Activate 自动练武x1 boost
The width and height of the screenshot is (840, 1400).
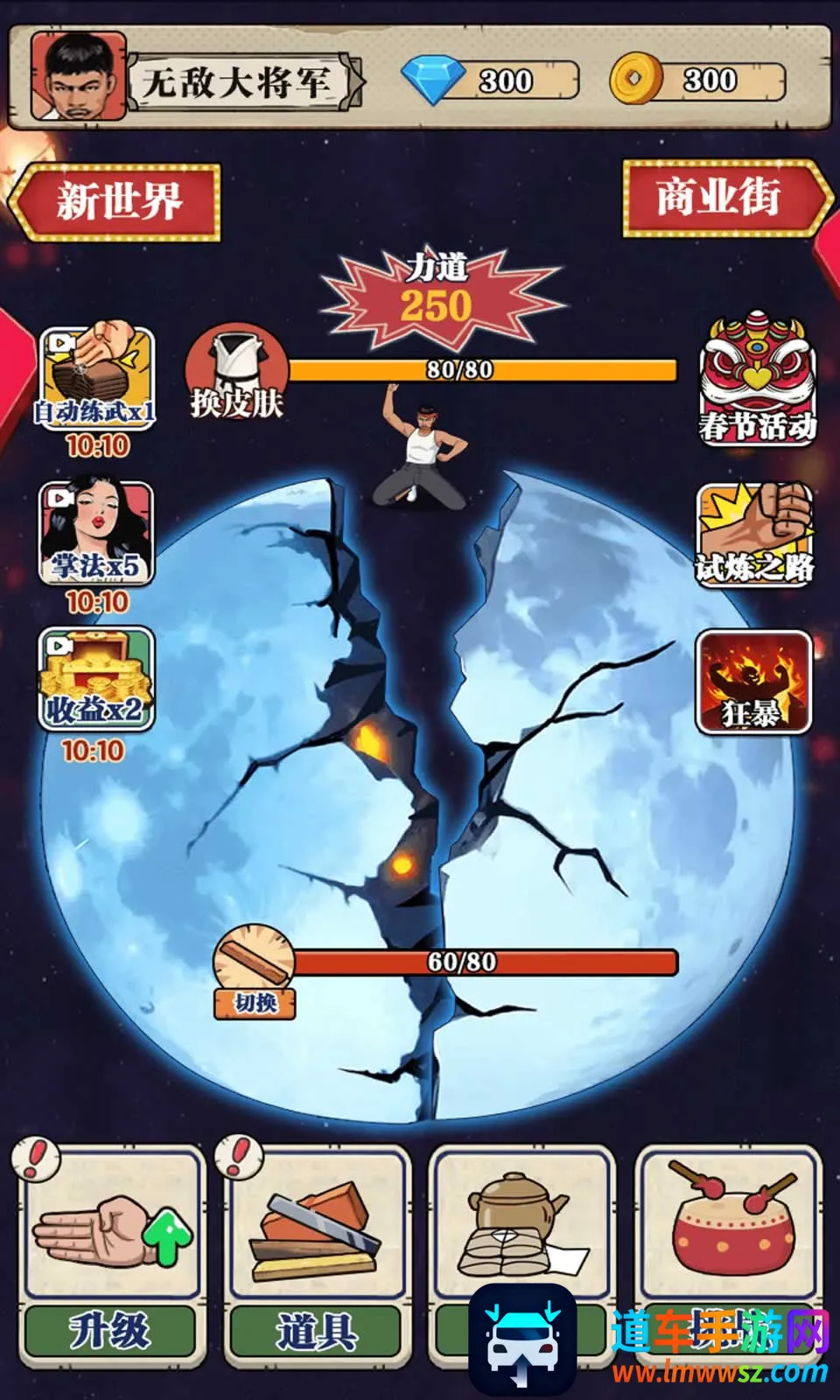(96, 376)
